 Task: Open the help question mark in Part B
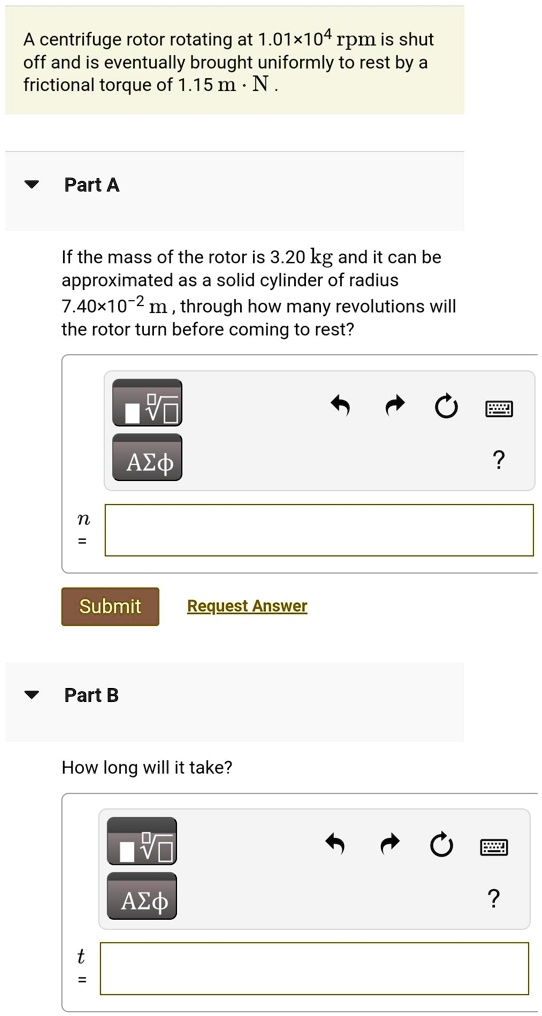click(493, 898)
